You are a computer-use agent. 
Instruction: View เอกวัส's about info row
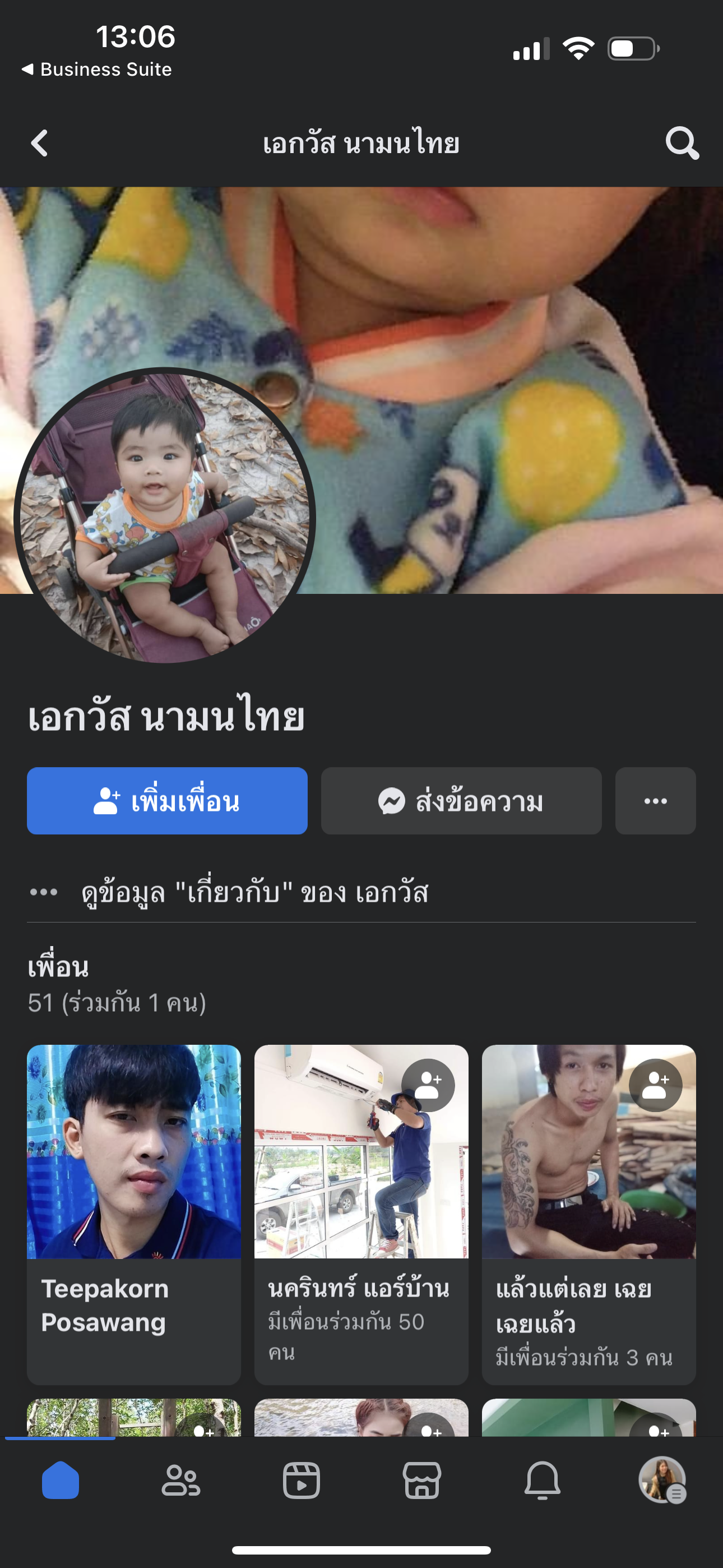pyautogui.click(x=254, y=892)
